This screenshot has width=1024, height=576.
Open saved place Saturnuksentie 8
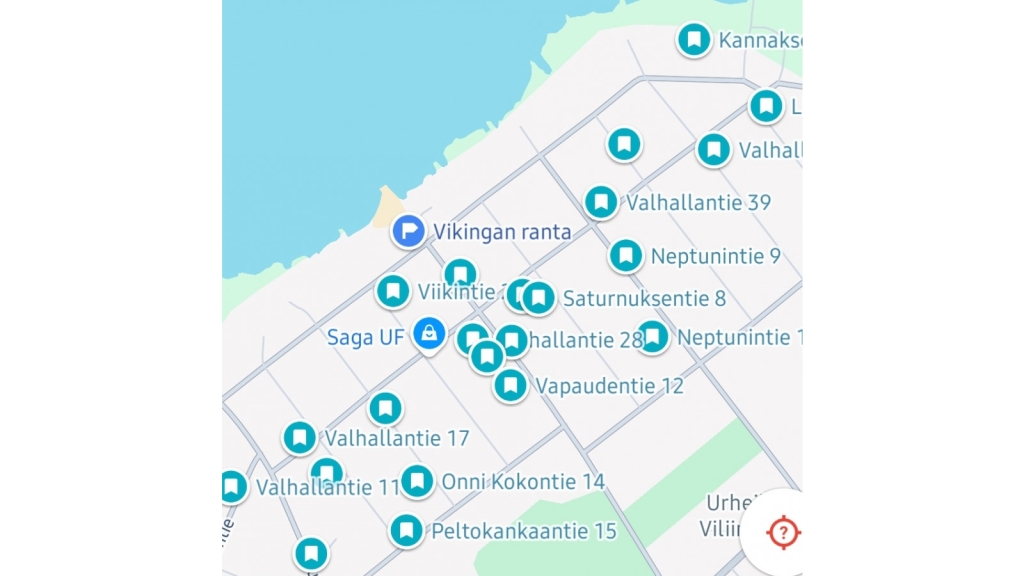coord(539,298)
